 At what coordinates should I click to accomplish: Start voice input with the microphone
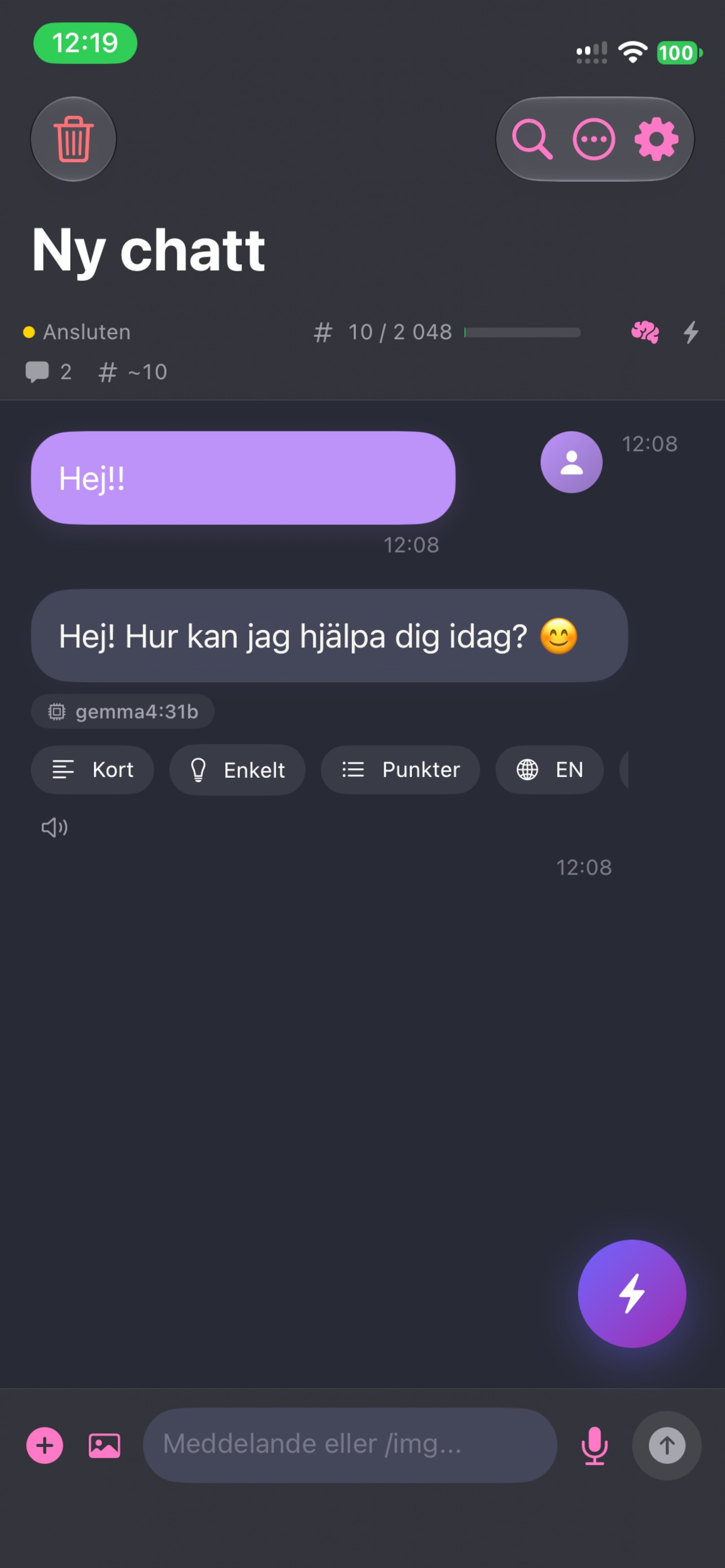point(594,1445)
